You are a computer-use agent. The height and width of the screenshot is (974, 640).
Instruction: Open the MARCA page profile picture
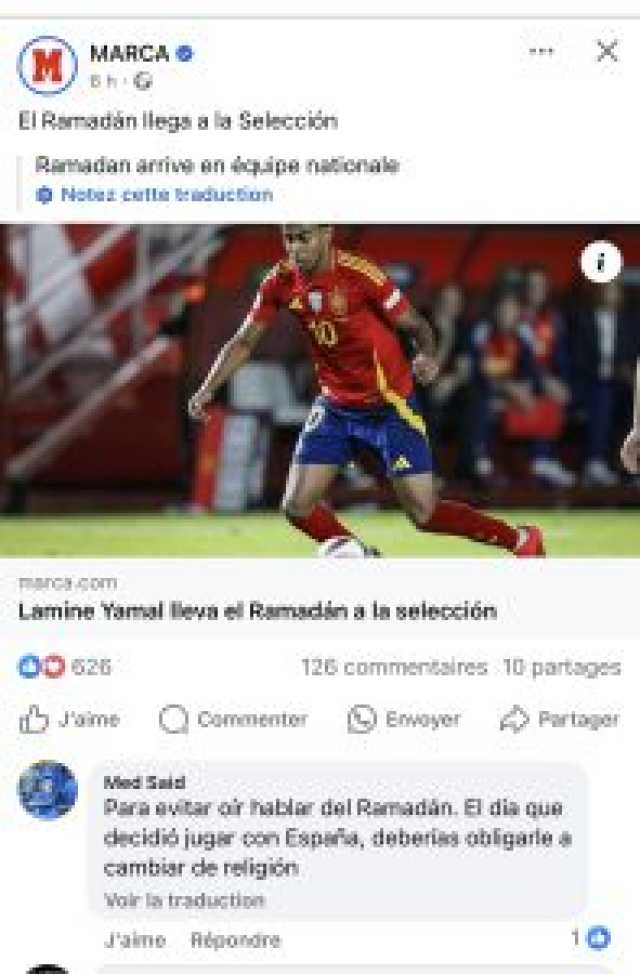[x=47, y=65]
